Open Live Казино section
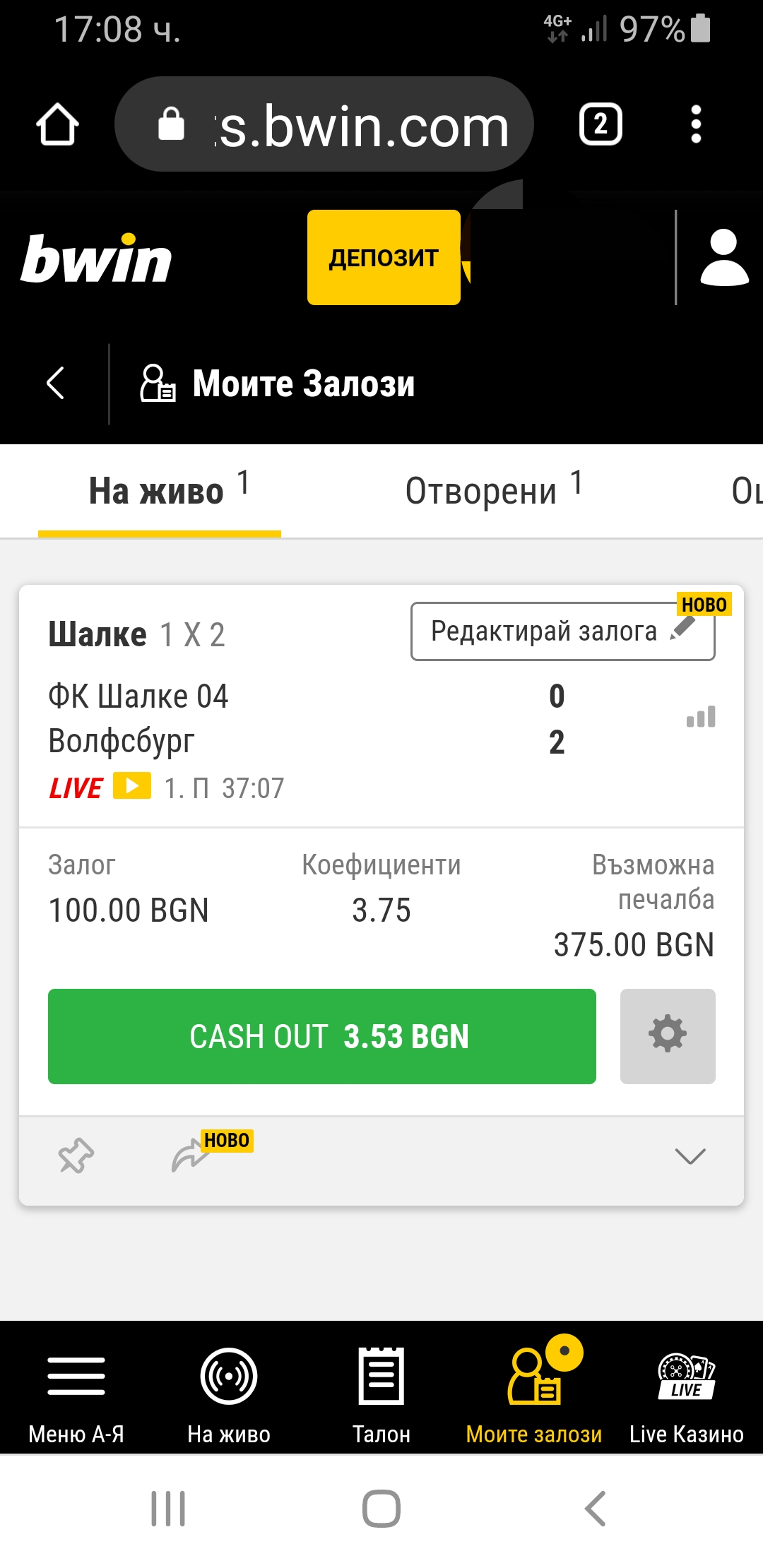This screenshot has height=1568, width=763. tap(687, 1395)
